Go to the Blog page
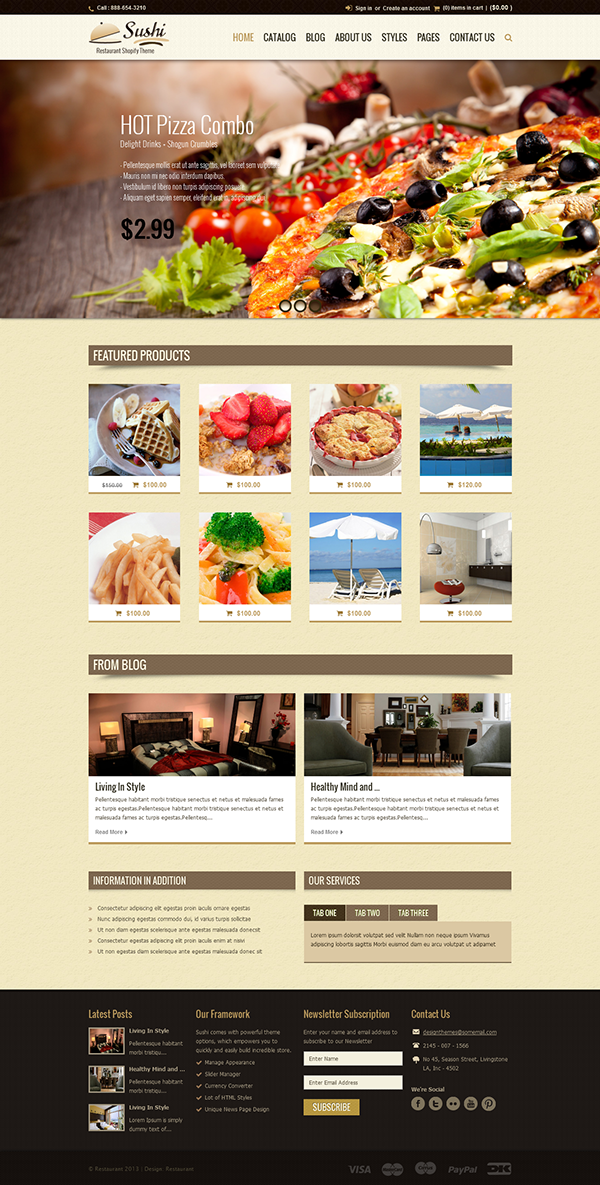Image resolution: width=600 pixels, height=1185 pixels. pos(315,37)
